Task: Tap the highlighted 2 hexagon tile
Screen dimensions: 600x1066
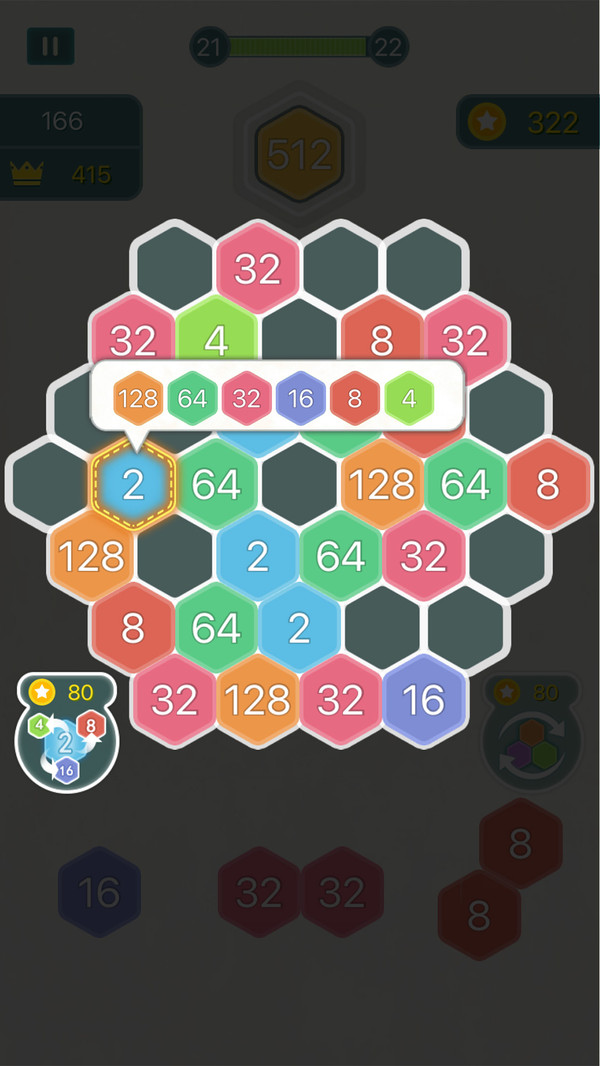Action: coord(133,485)
